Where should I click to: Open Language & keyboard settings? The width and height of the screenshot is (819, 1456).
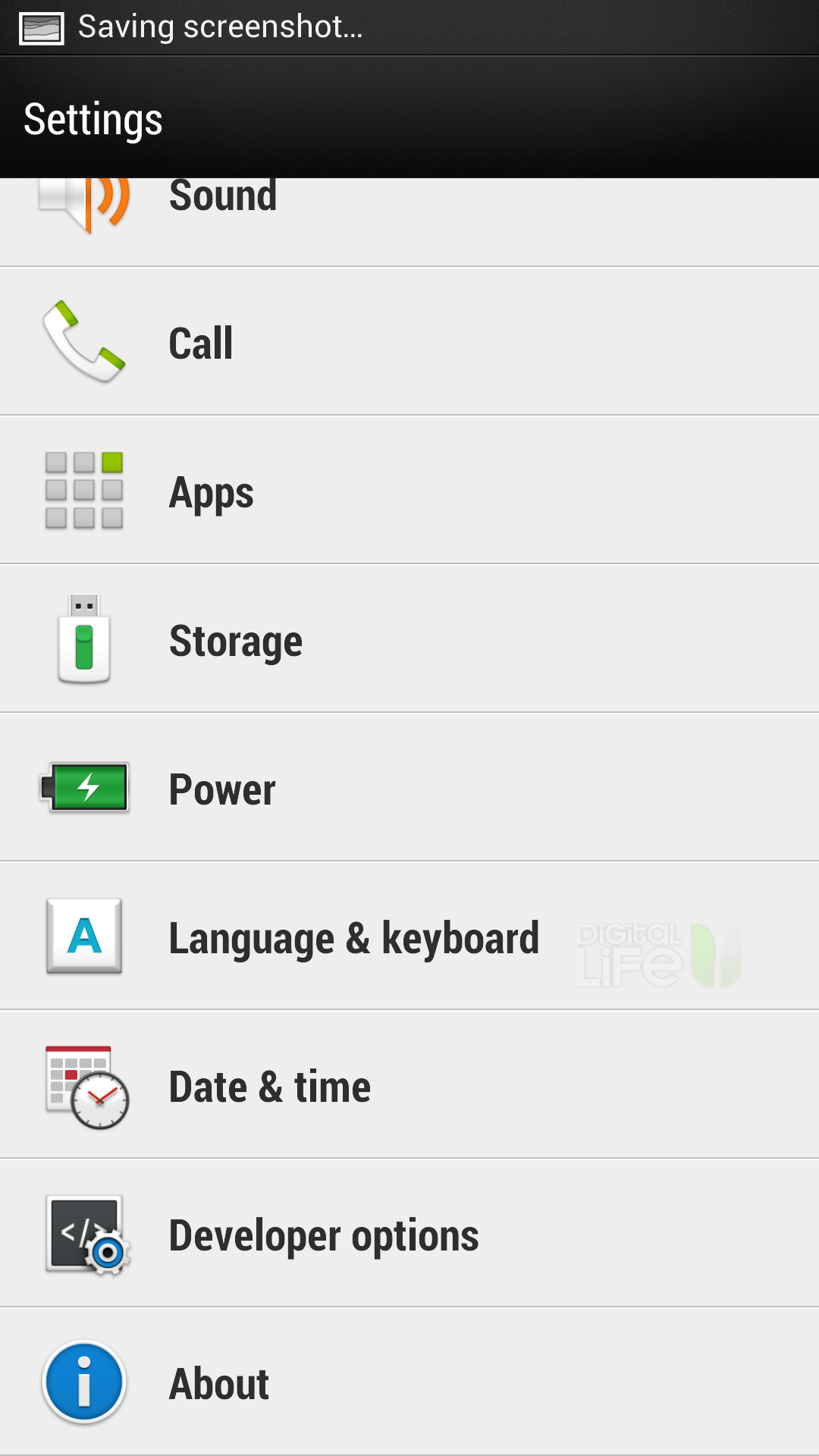click(x=409, y=936)
